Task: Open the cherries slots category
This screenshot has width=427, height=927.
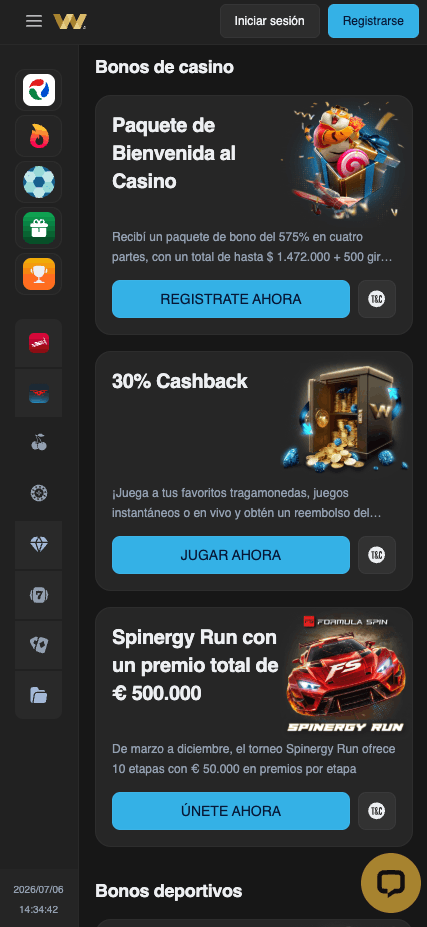Action: click(x=38, y=443)
